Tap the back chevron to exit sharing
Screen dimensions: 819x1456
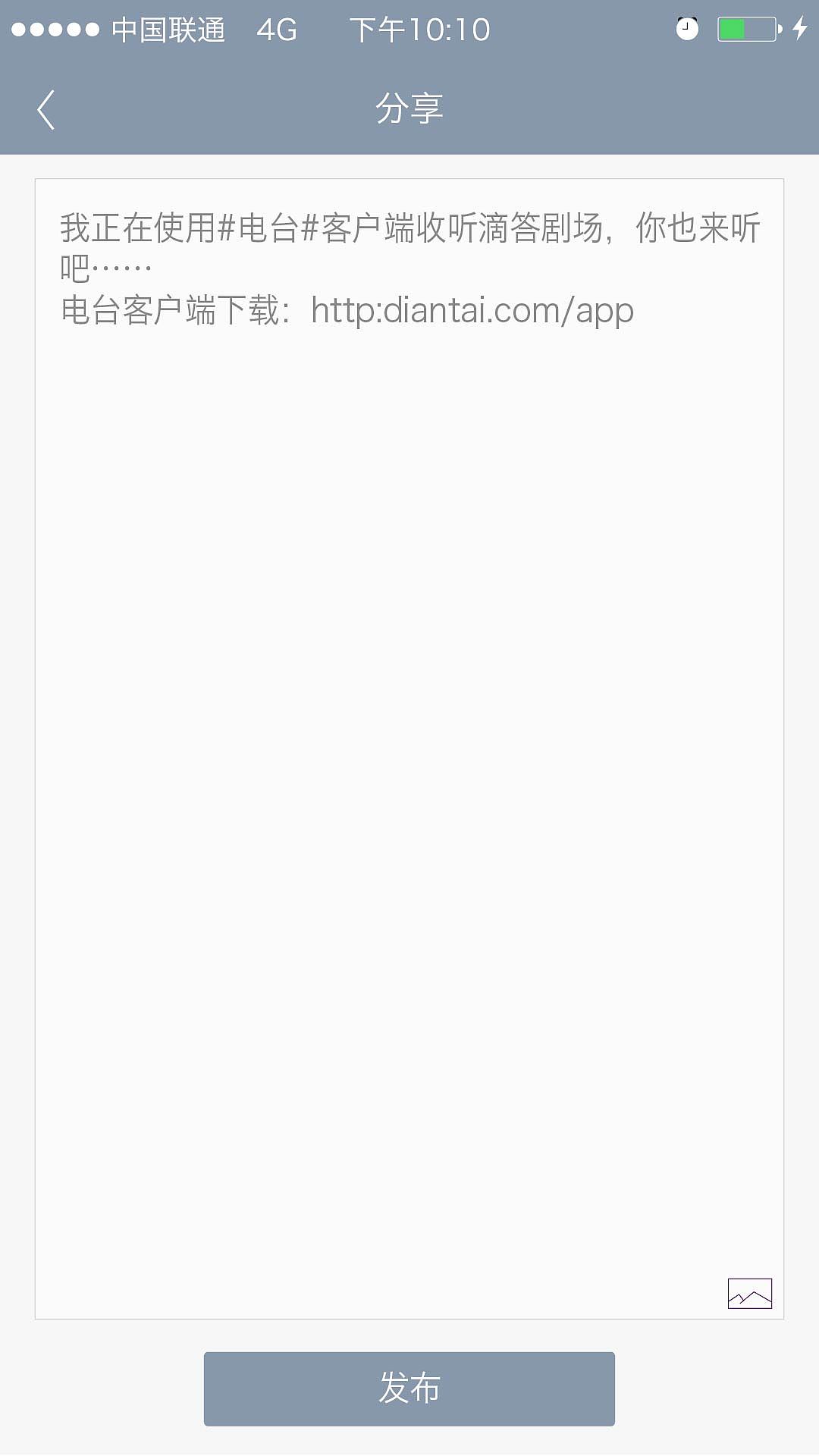click(45, 108)
